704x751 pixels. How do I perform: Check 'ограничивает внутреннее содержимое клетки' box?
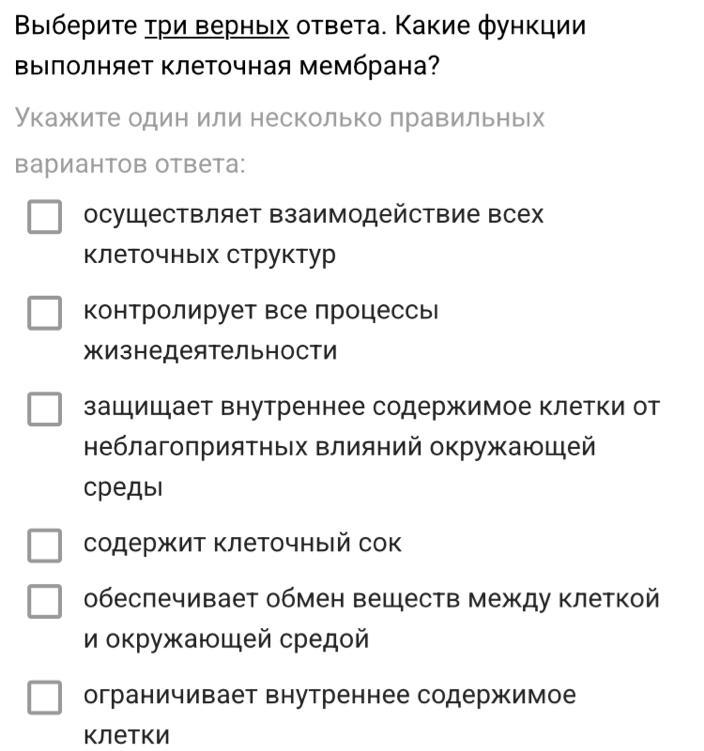[x=44, y=696]
